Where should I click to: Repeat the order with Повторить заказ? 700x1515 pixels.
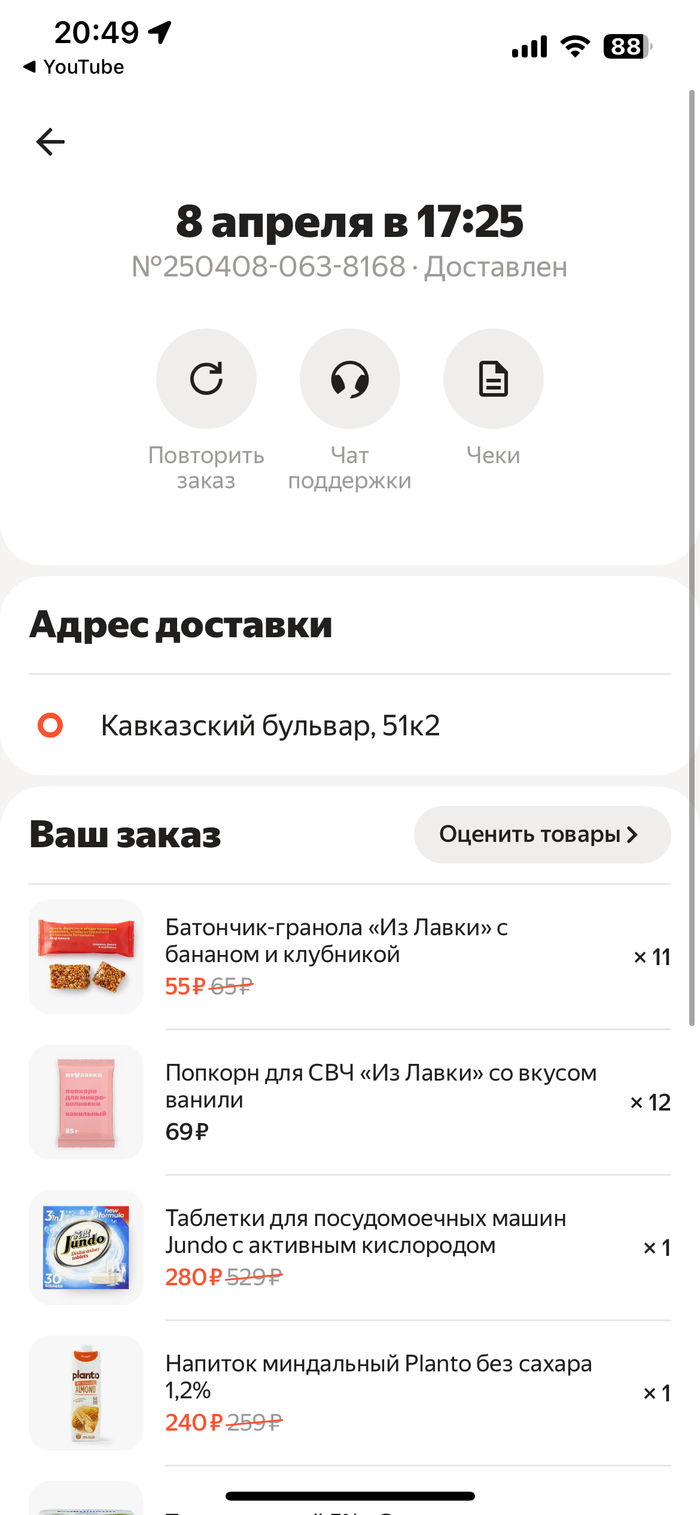click(x=206, y=380)
